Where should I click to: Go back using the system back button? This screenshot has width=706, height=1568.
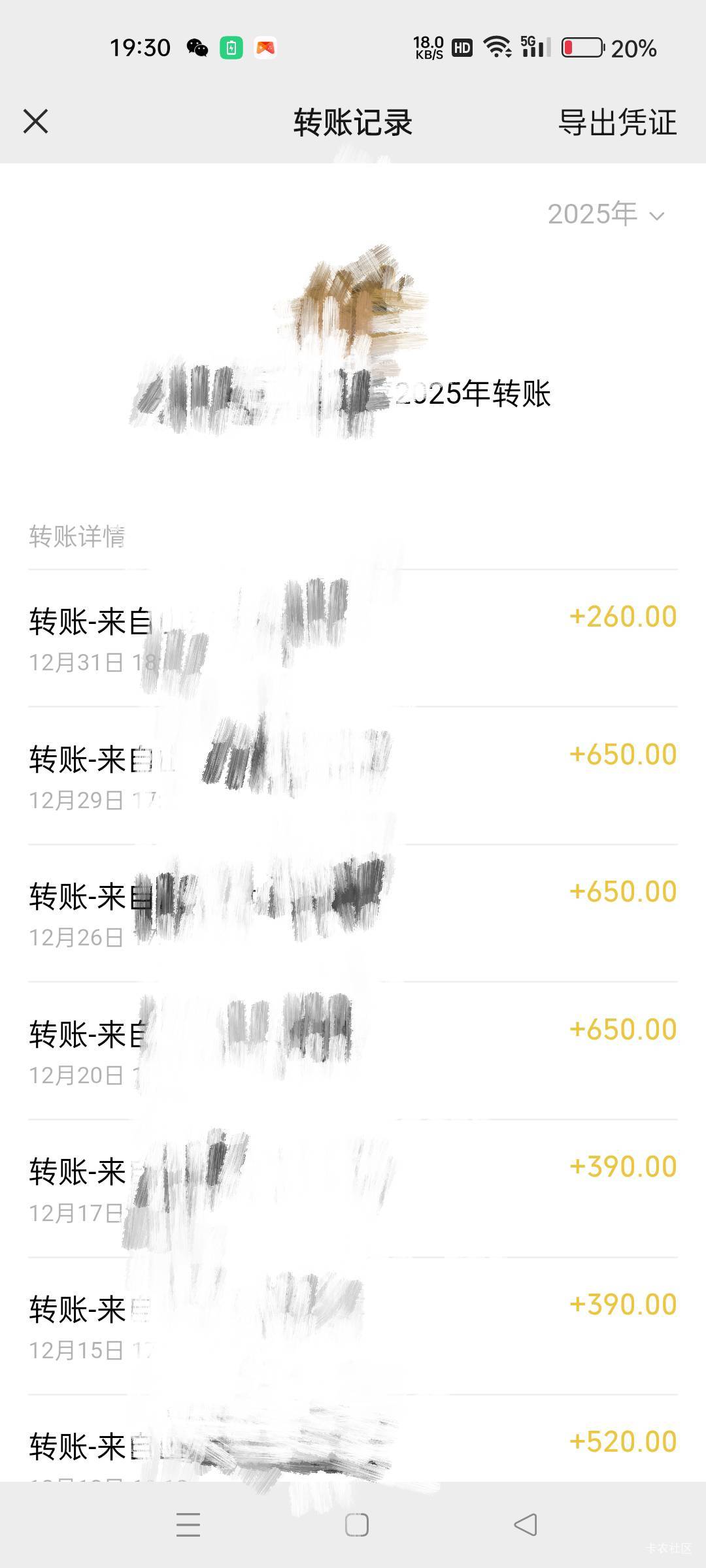[x=526, y=1525]
